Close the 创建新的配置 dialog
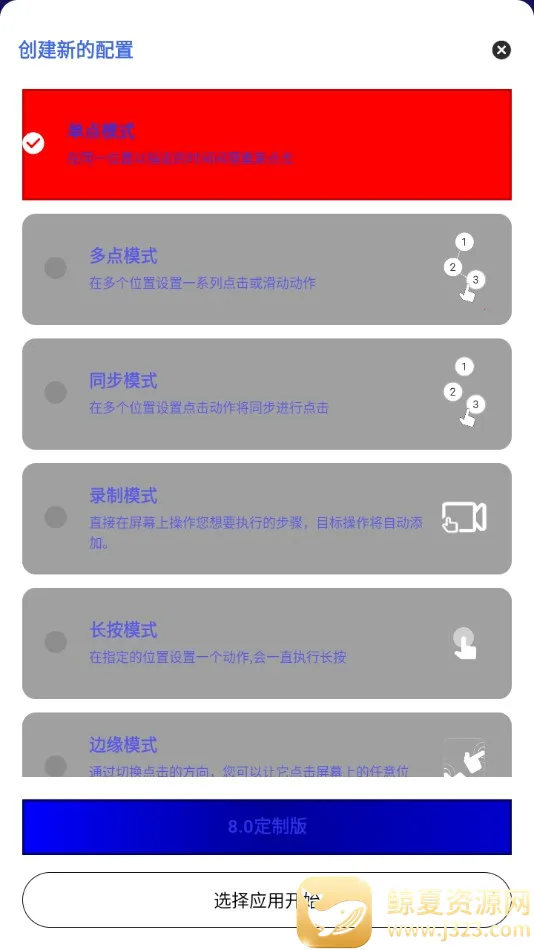Screen dimensions: 534x950 (x=501, y=50)
